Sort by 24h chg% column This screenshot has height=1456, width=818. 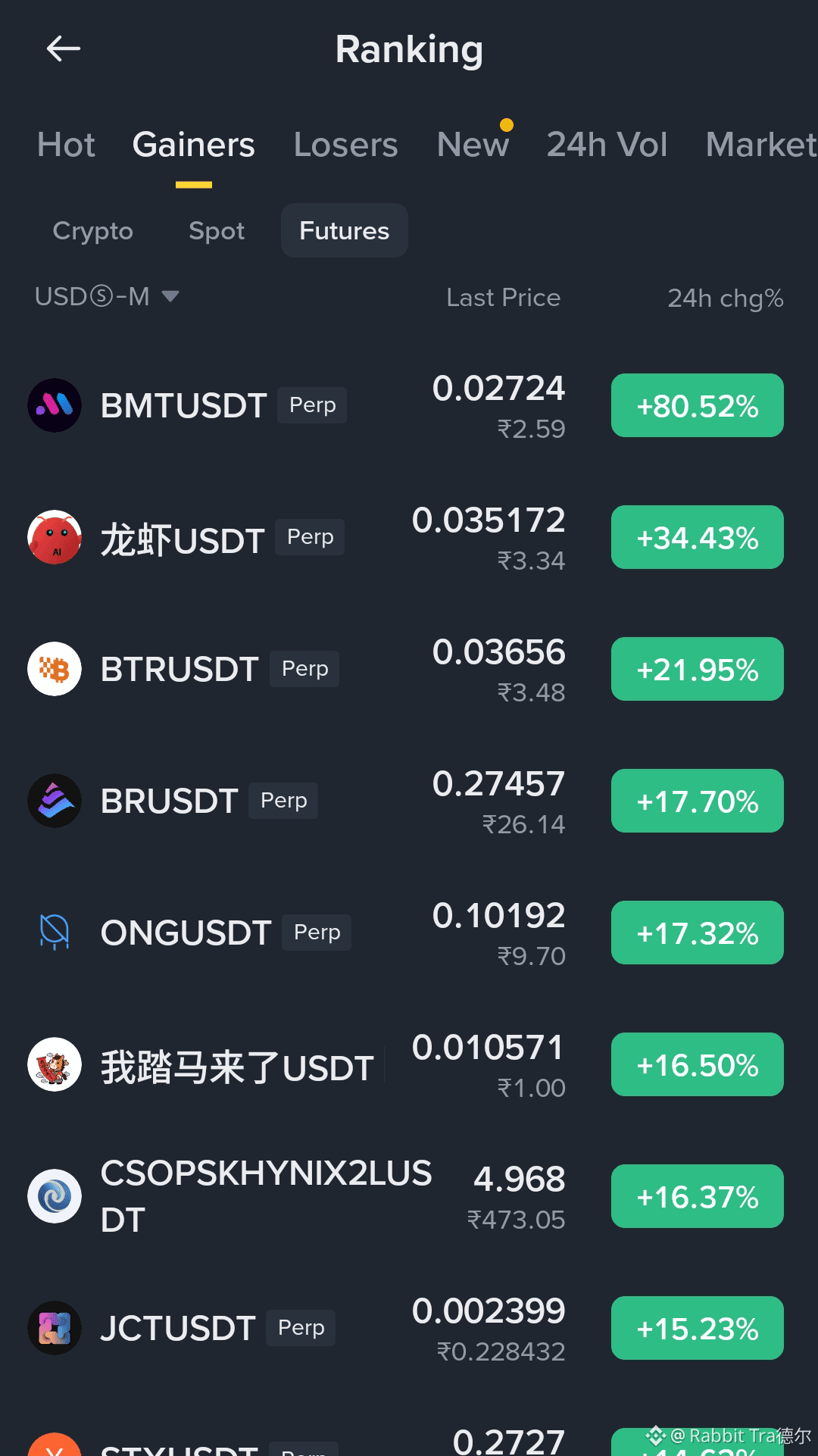725,298
